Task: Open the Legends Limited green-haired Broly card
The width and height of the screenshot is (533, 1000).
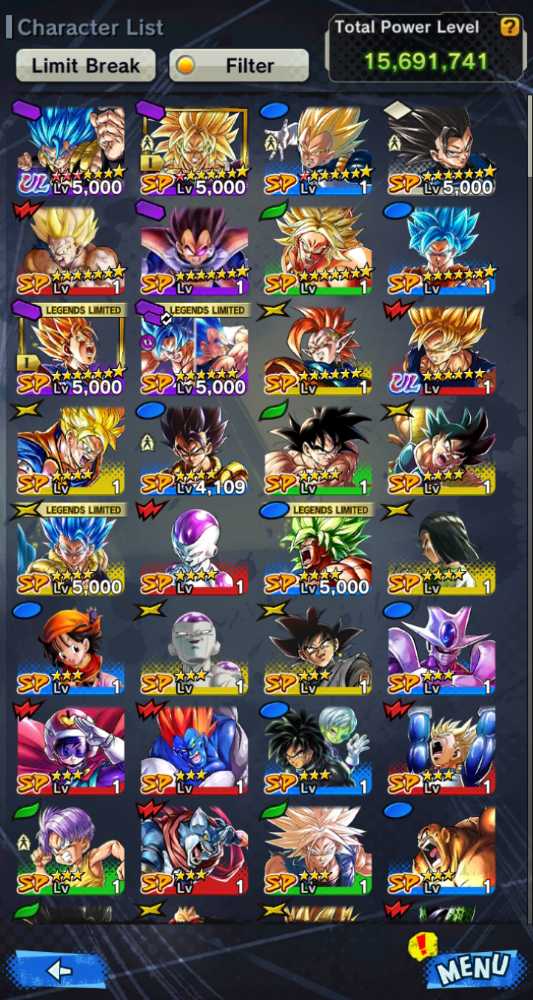Action: (318, 552)
